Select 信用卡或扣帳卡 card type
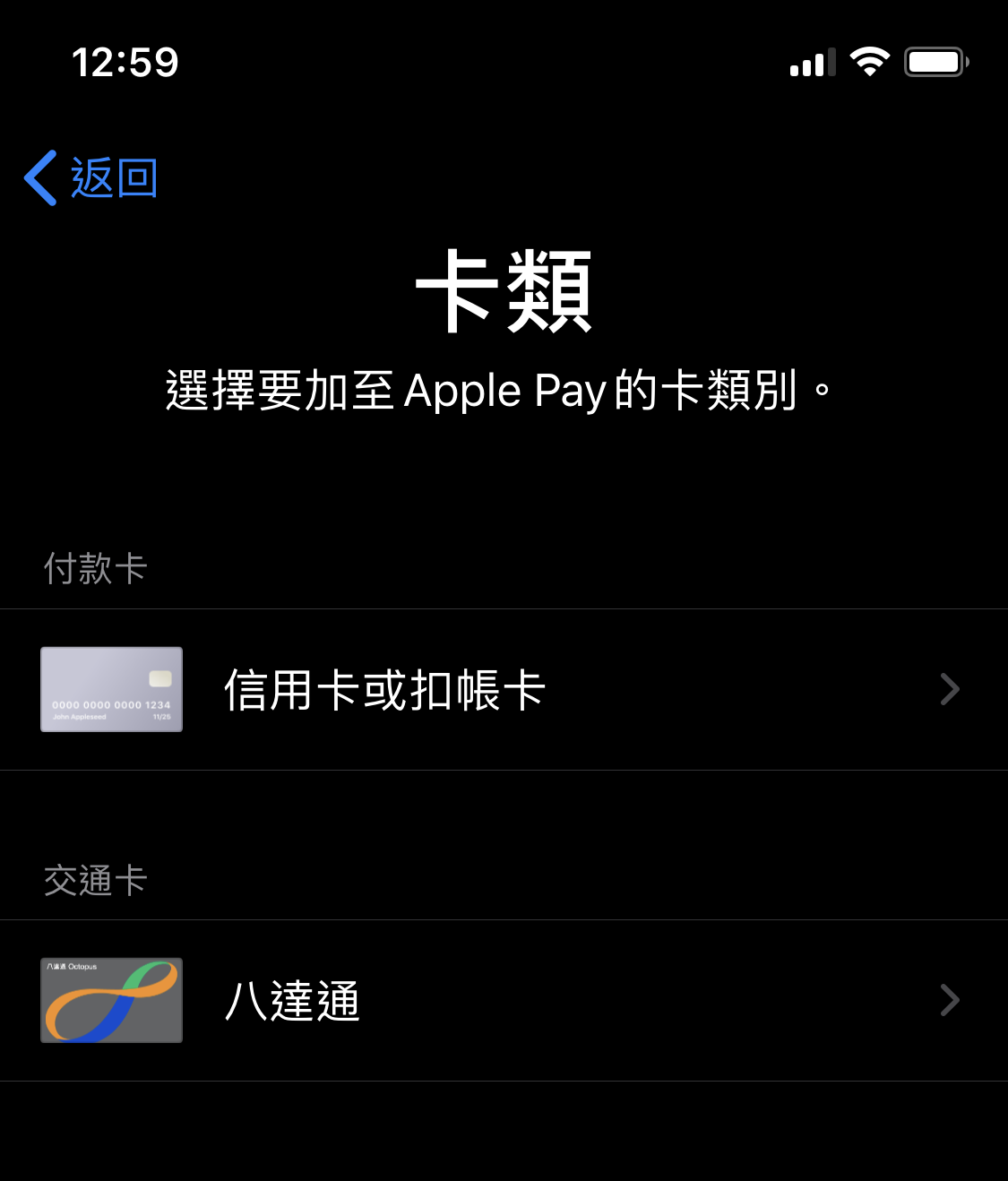The width and height of the screenshot is (1008, 1181). coord(502,690)
